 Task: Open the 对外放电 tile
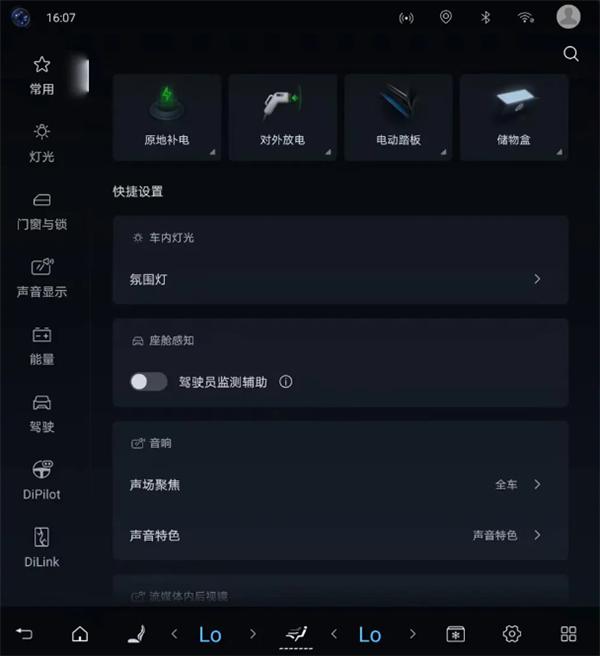point(283,118)
